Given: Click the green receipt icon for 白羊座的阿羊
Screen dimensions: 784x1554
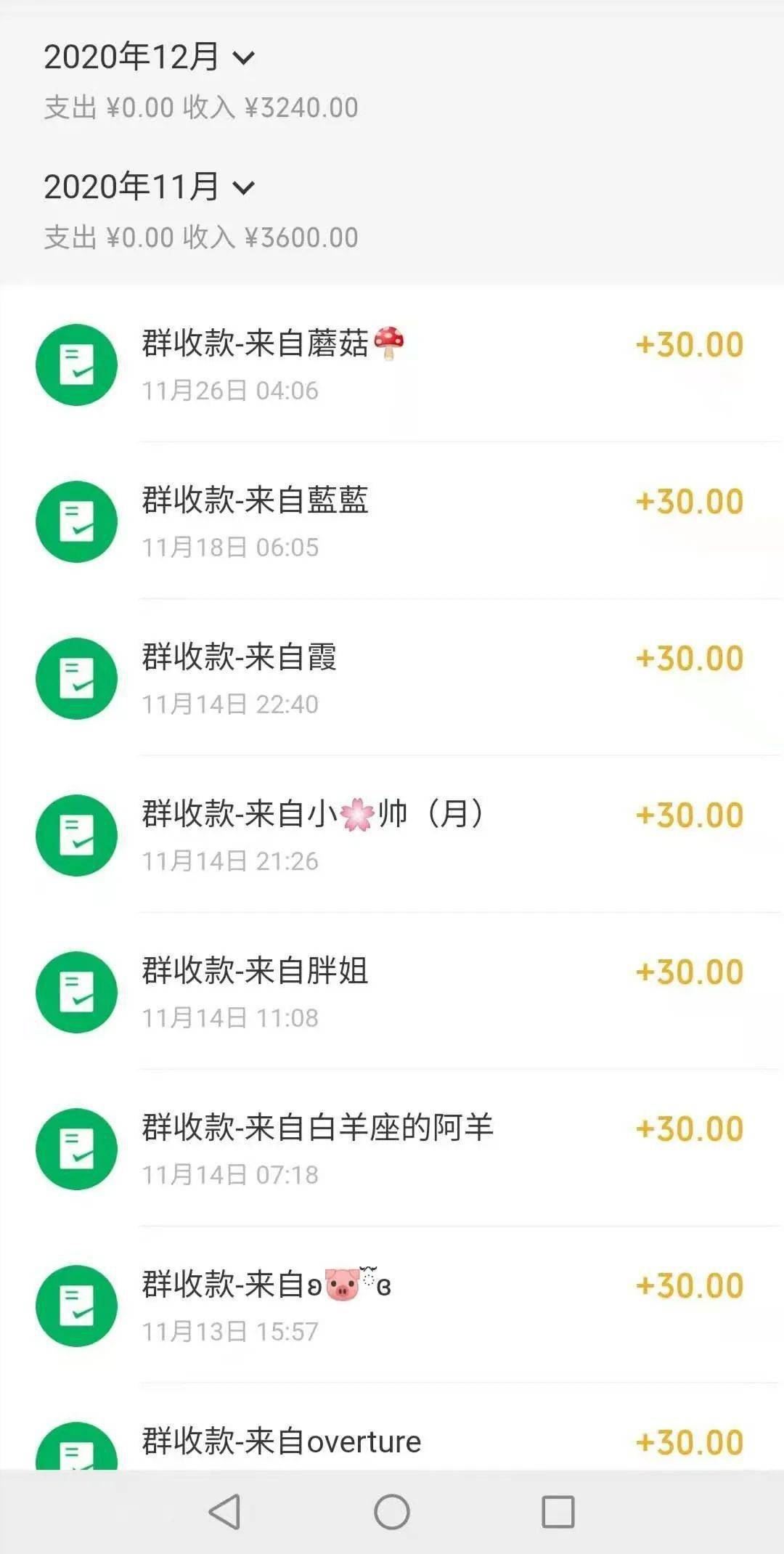Looking at the screenshot, I should tap(76, 1149).
